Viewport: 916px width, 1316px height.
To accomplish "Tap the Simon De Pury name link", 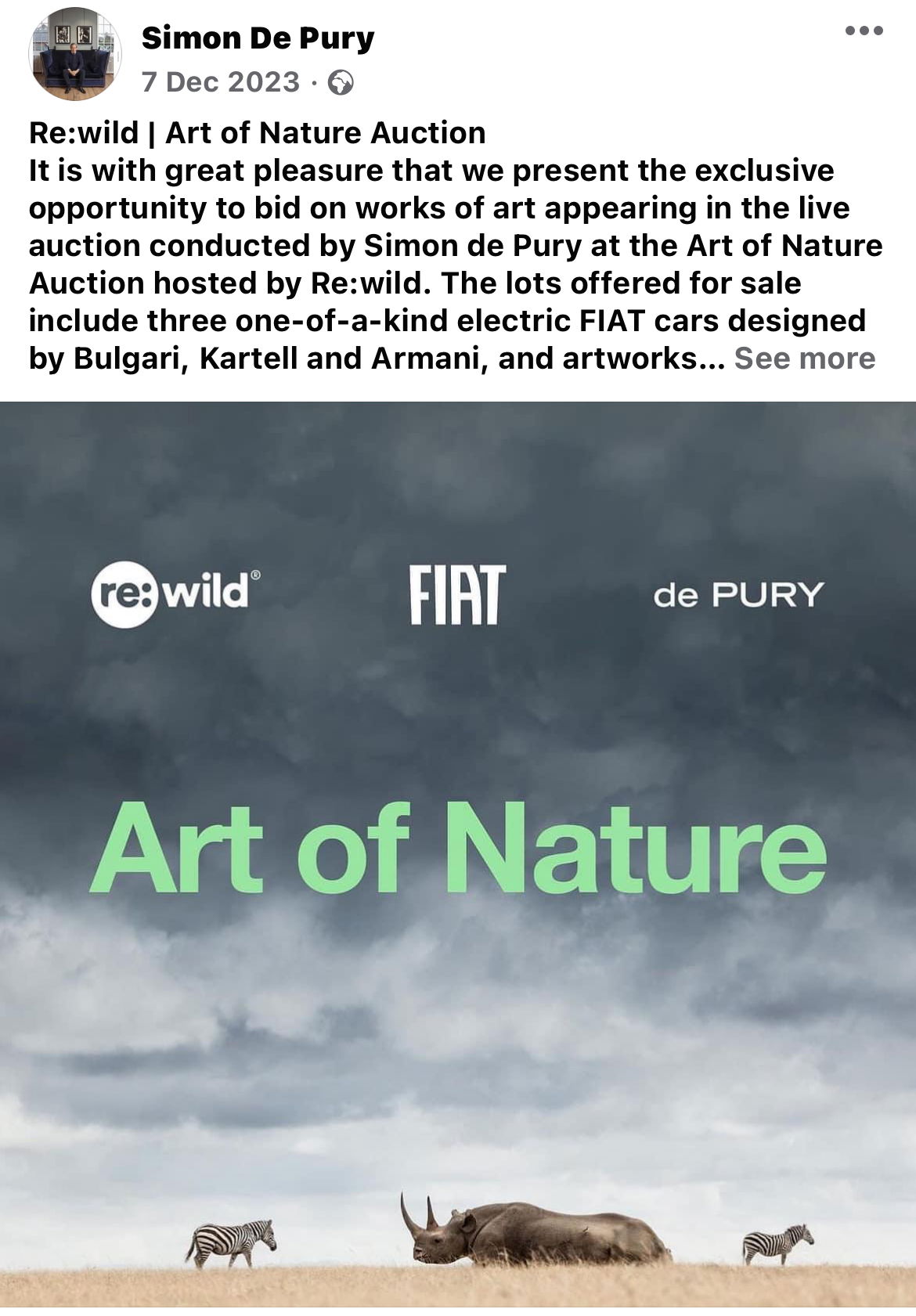I will click(258, 38).
